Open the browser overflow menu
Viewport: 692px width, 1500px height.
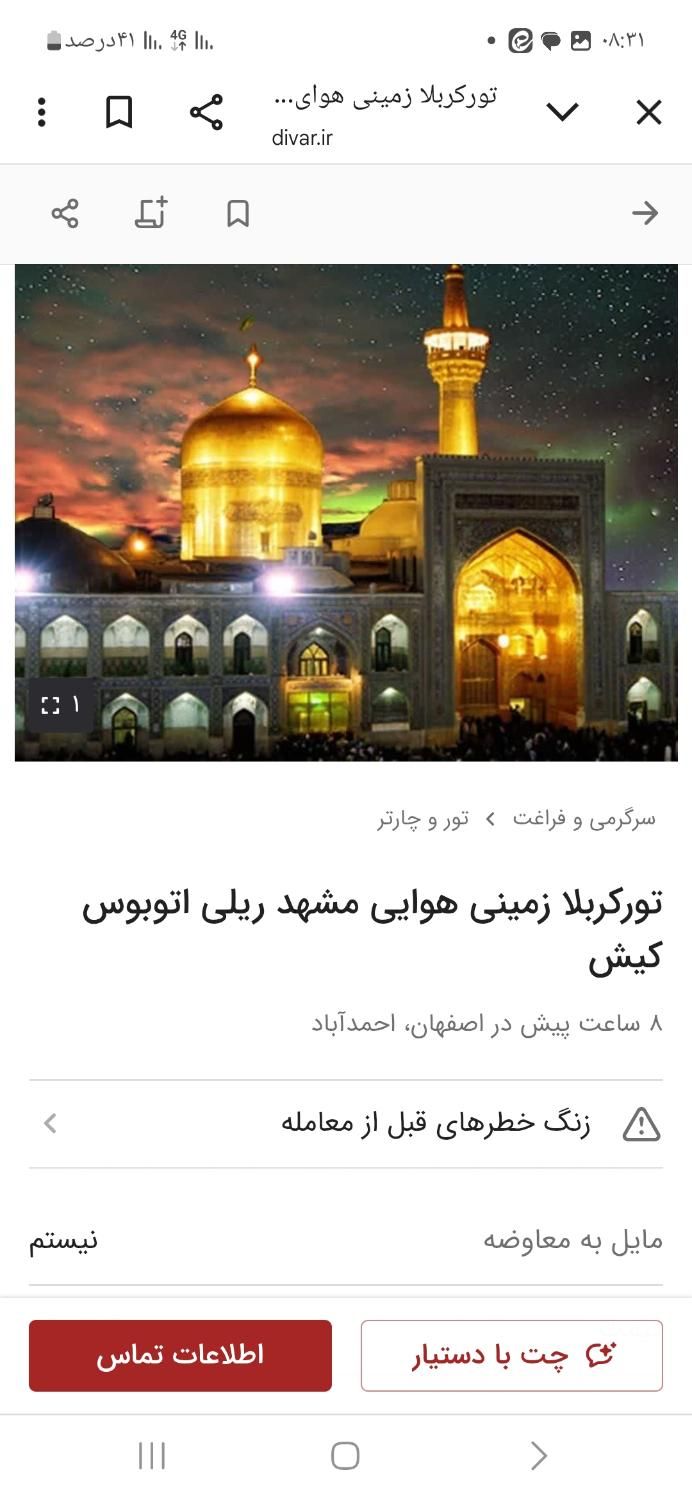(41, 112)
